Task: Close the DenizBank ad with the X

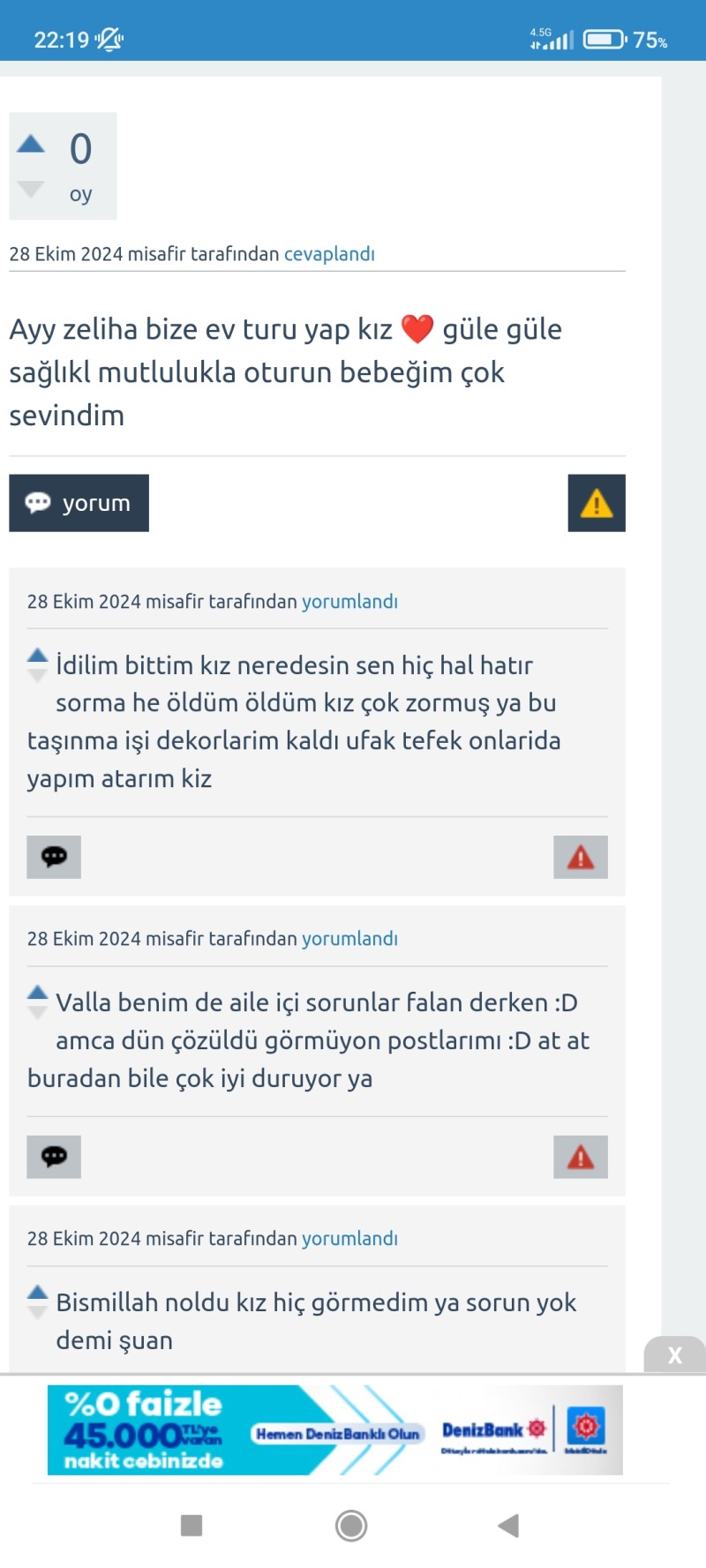Action: pyautogui.click(x=674, y=1355)
